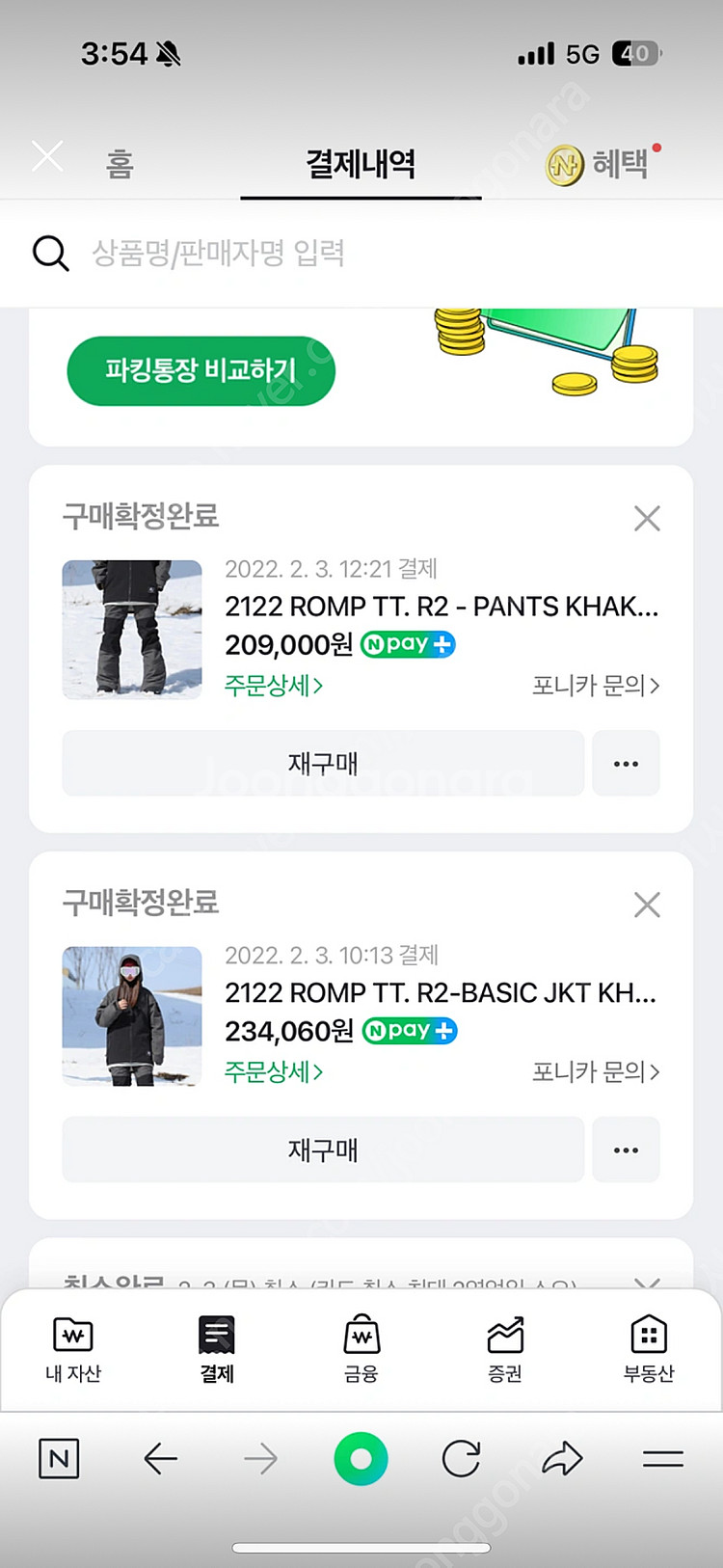The width and height of the screenshot is (723, 1568).
Task: Close the Naver Pay page
Action: coord(47,156)
